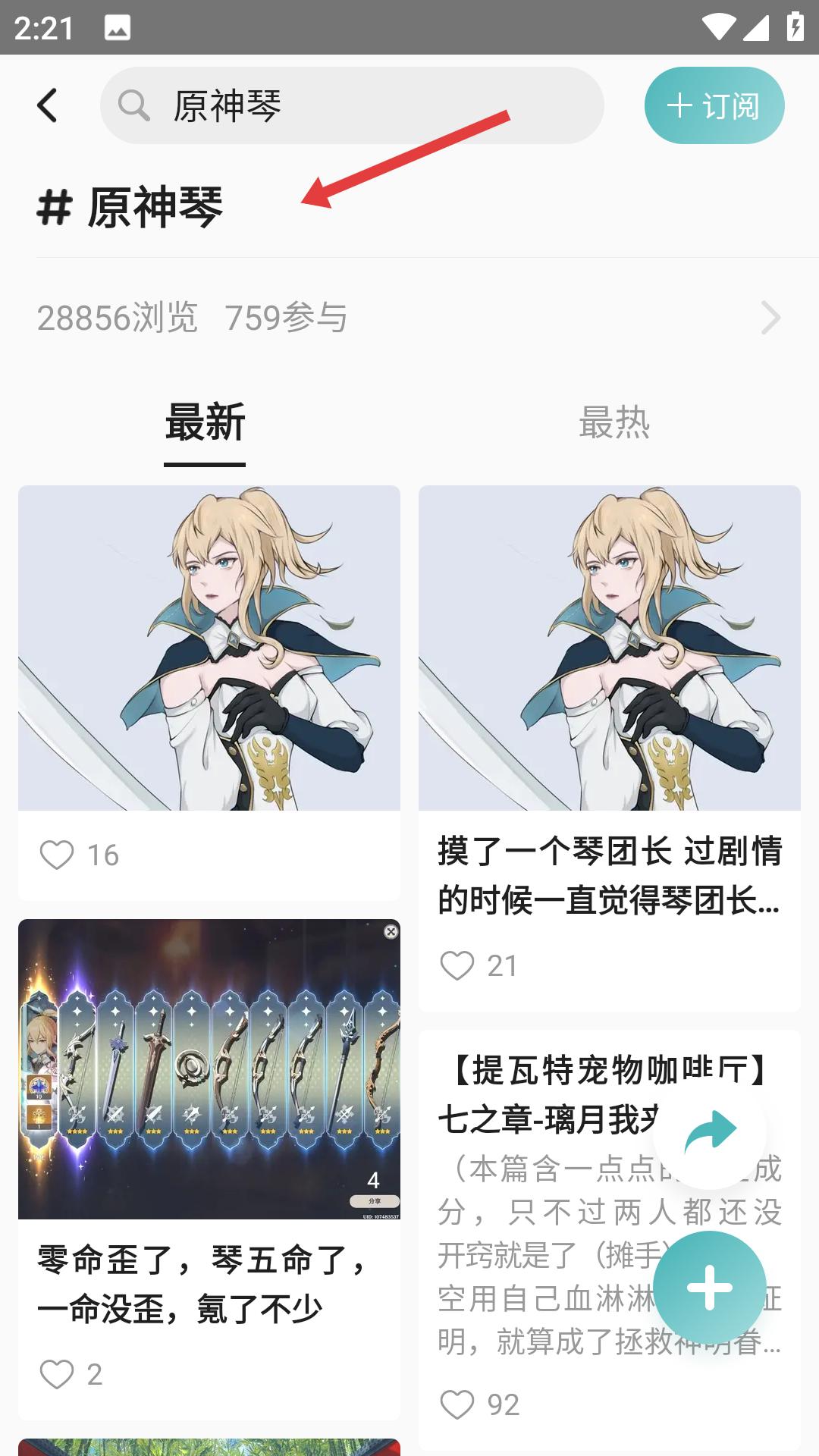Click the search magnifier icon
The width and height of the screenshot is (819, 1456).
pyautogui.click(x=134, y=105)
